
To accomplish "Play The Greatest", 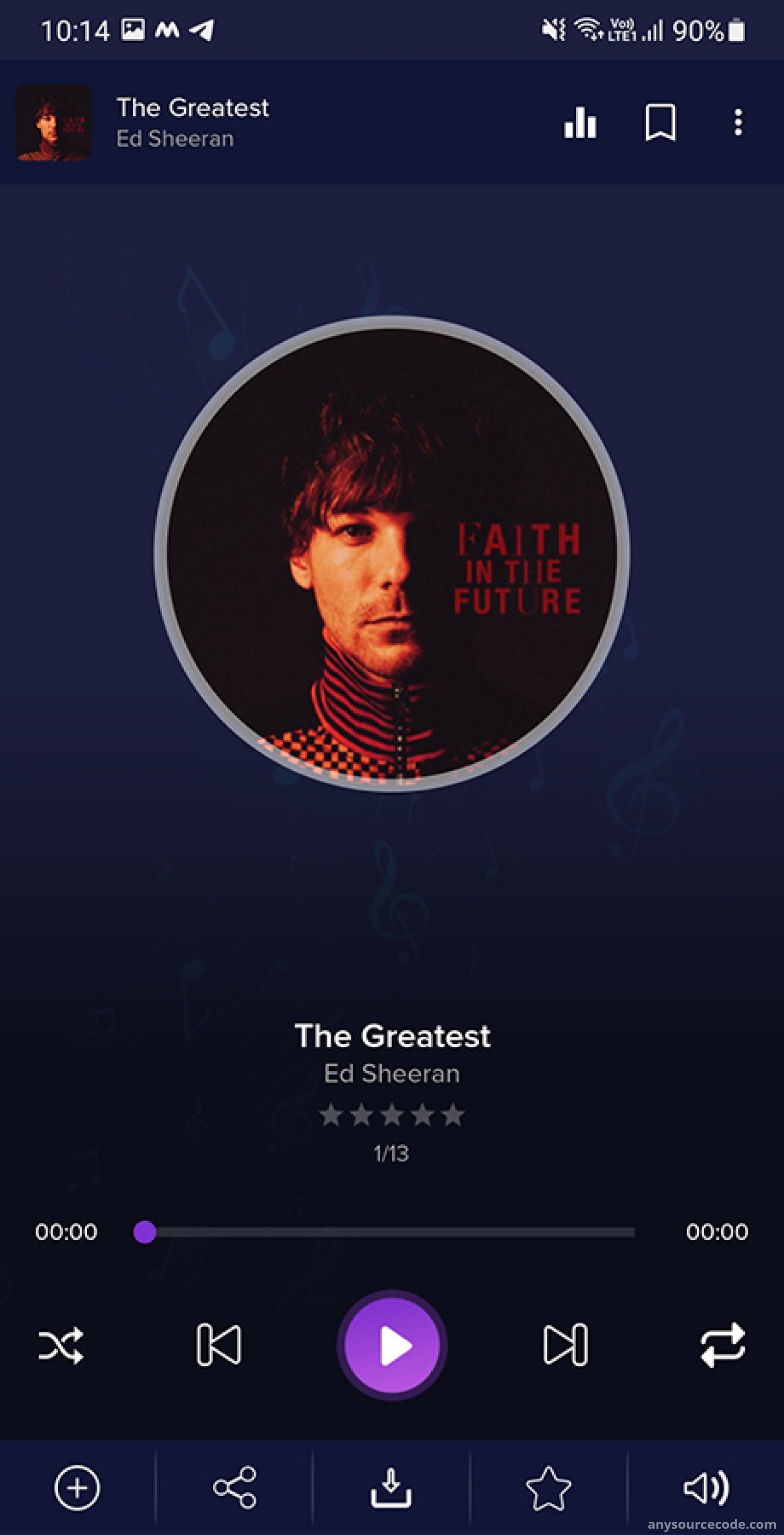I will 392,1345.
